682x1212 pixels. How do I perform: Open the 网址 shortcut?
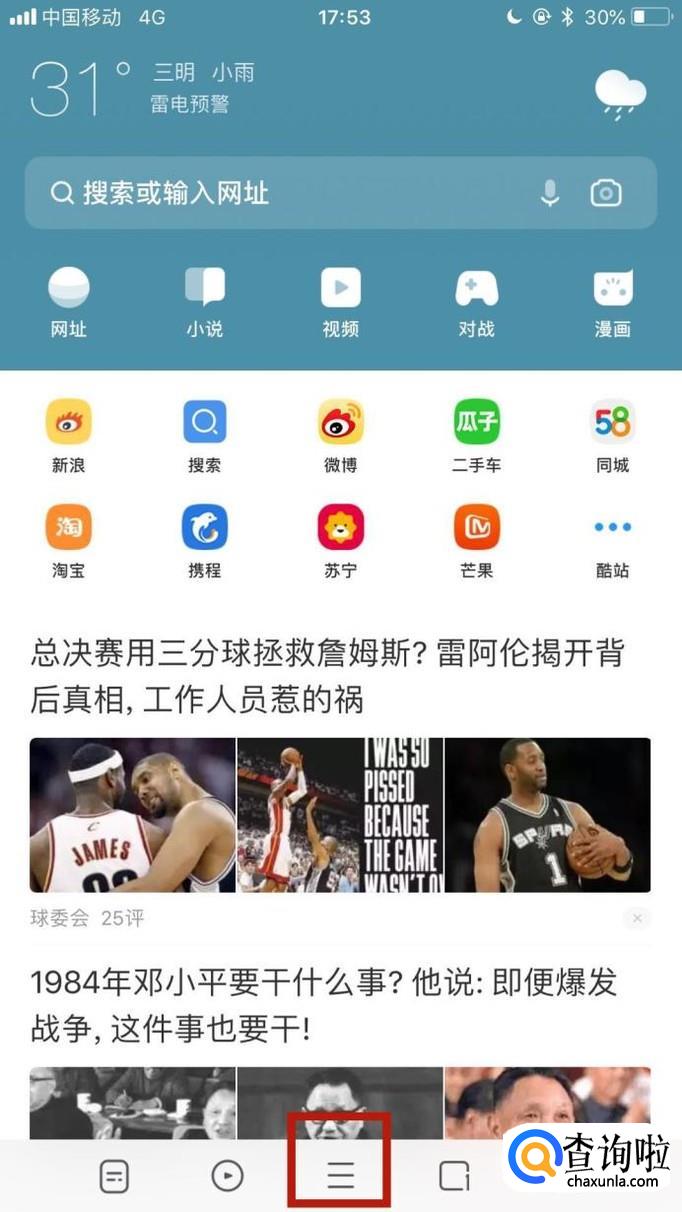tap(68, 302)
